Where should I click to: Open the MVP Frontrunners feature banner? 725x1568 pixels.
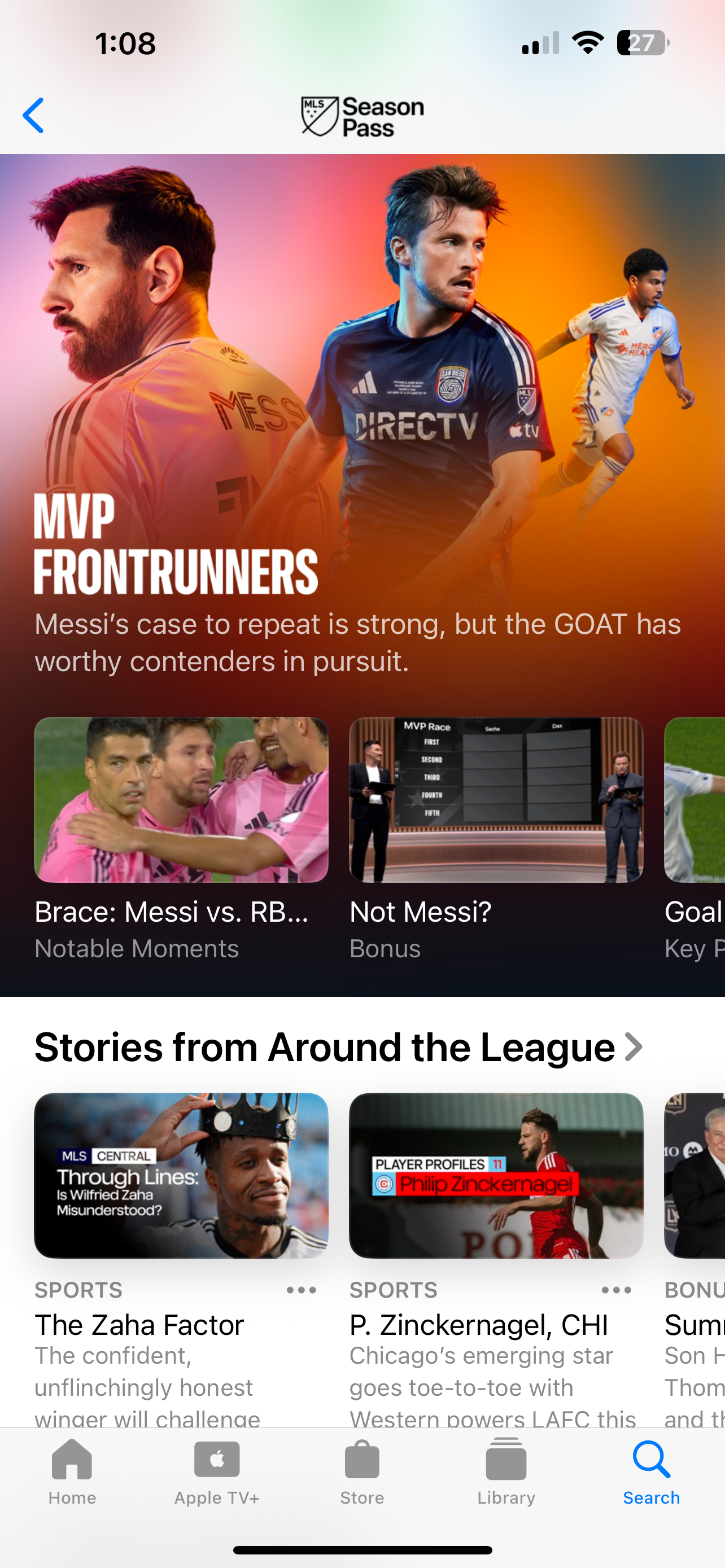pos(362,426)
